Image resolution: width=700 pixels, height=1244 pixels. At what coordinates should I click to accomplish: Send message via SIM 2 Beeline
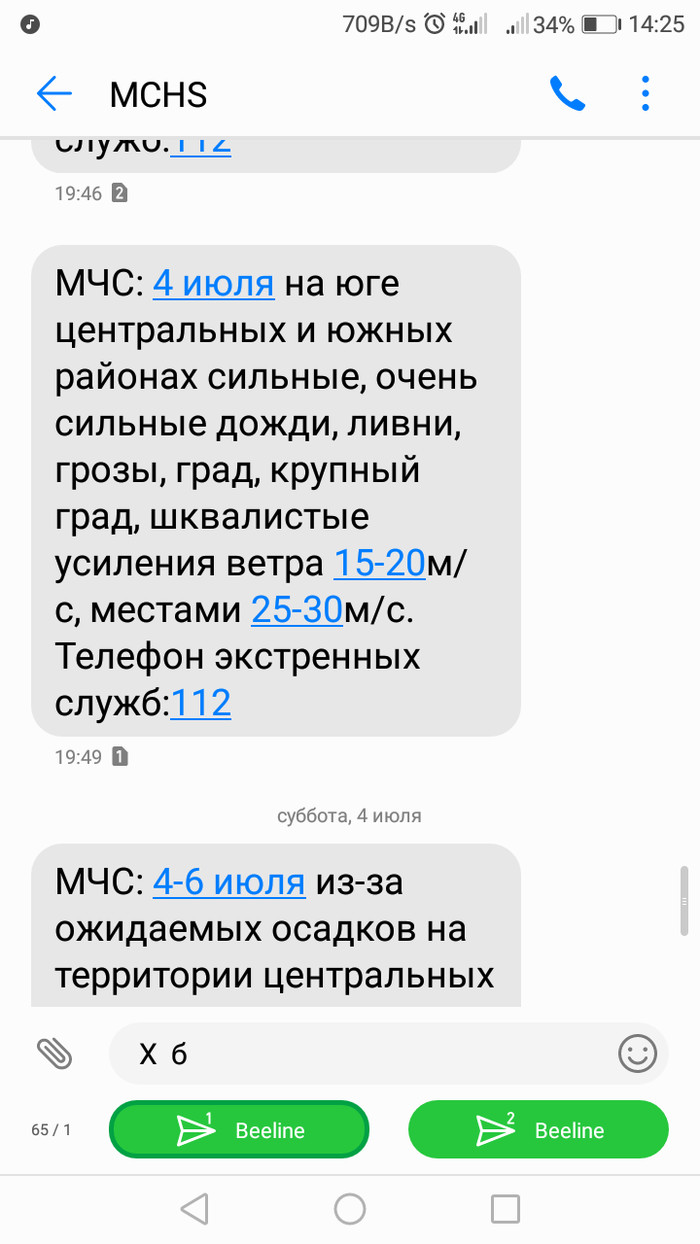(538, 1130)
